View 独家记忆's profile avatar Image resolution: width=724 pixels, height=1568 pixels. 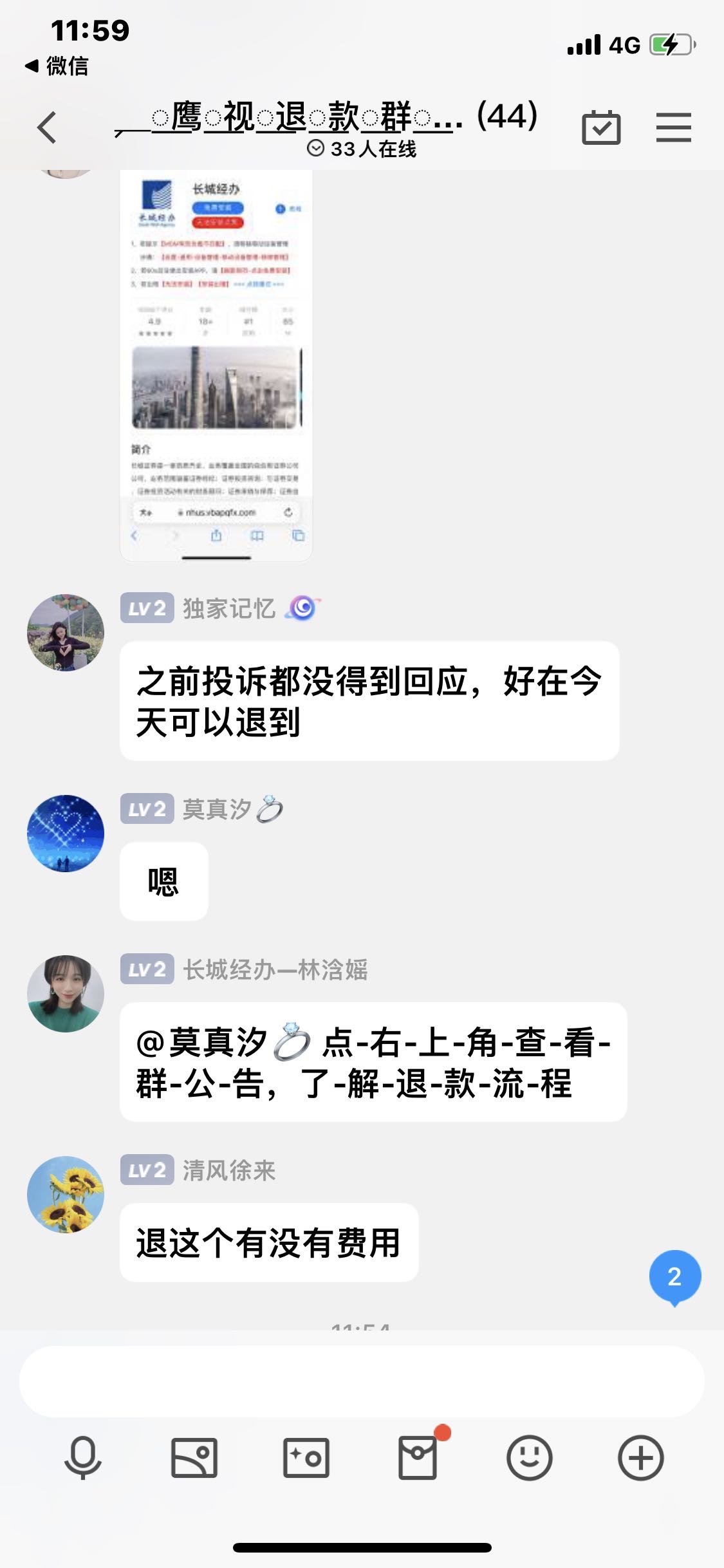pos(66,633)
